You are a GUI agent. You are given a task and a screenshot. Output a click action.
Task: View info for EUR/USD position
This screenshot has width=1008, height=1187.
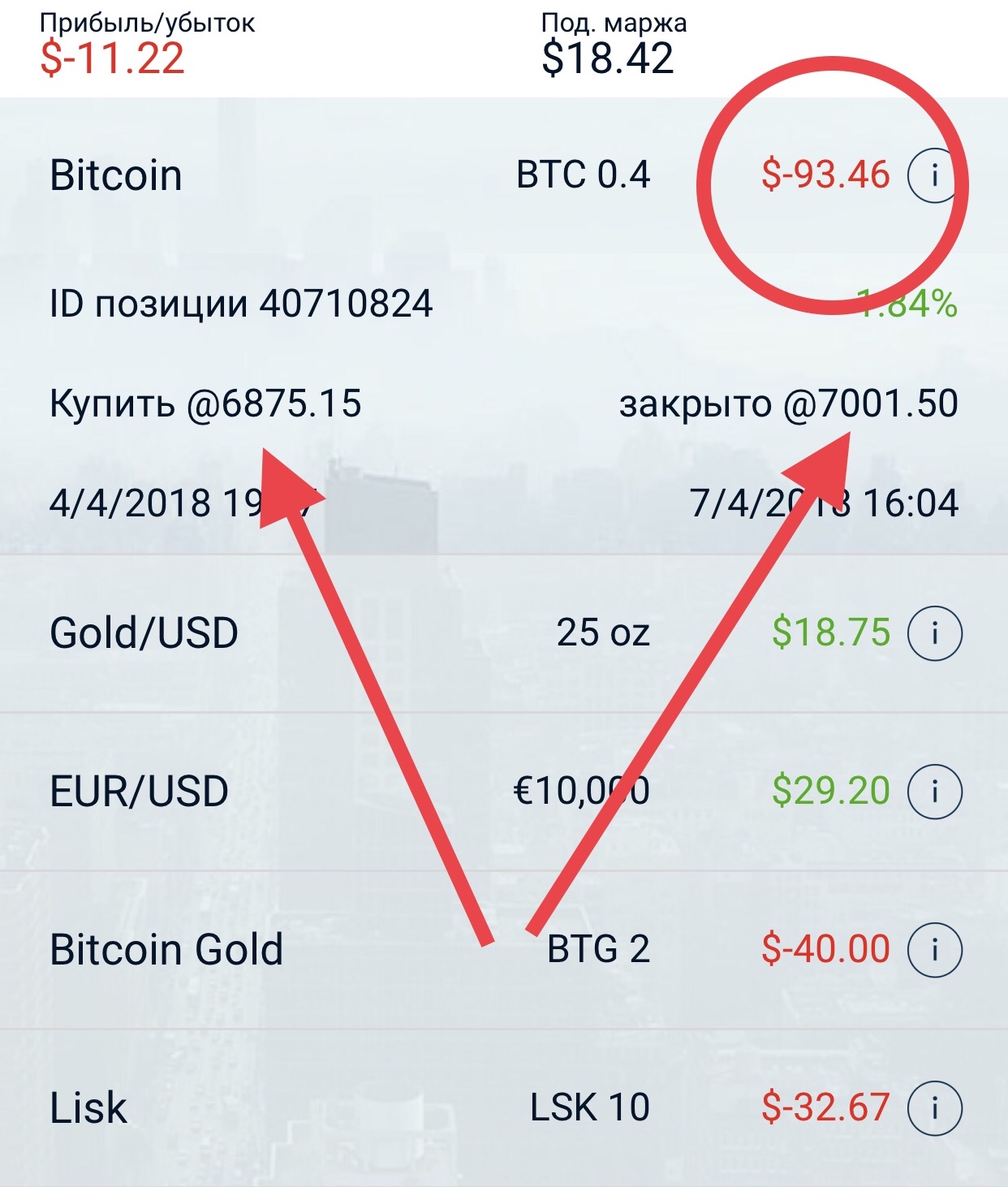[934, 791]
